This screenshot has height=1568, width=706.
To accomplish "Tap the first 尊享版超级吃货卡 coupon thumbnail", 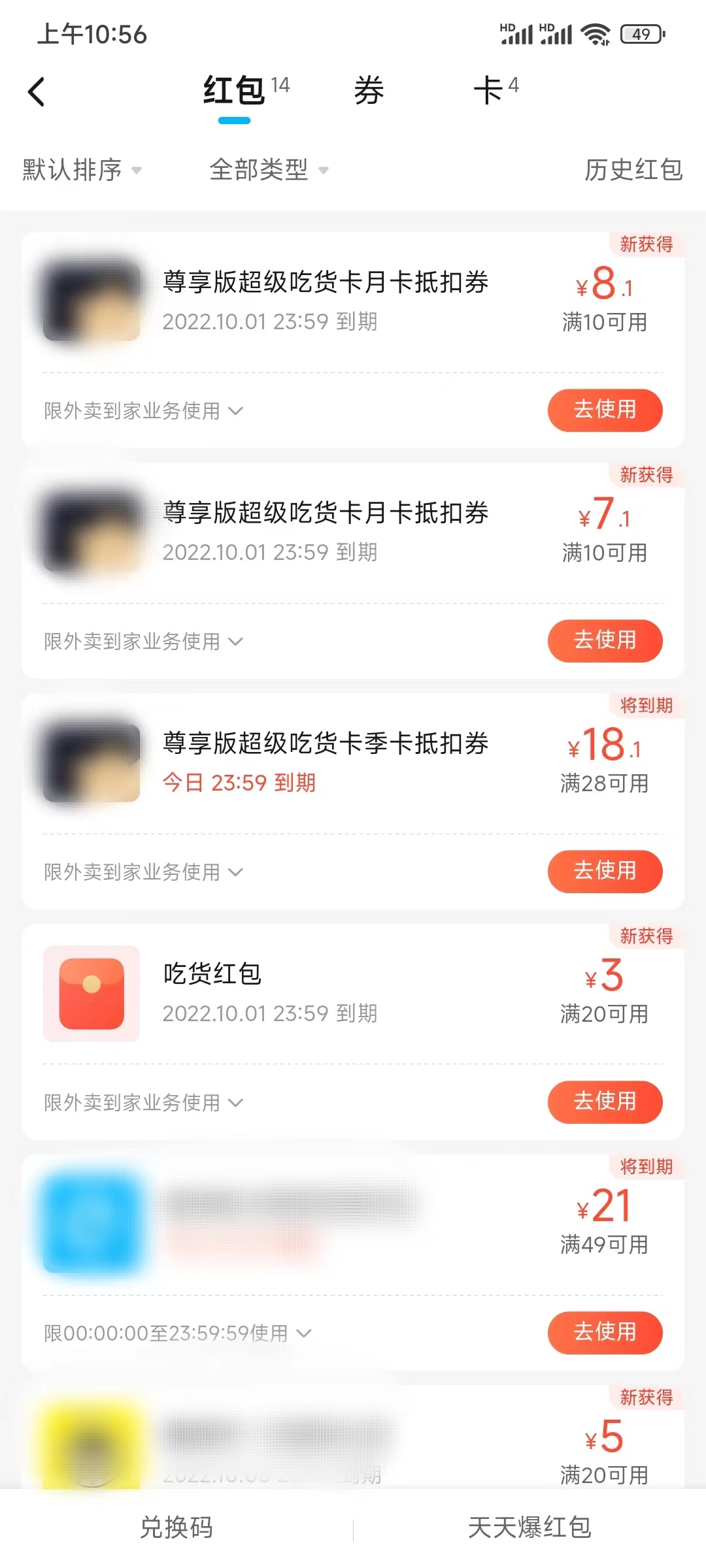I will tap(90, 301).
